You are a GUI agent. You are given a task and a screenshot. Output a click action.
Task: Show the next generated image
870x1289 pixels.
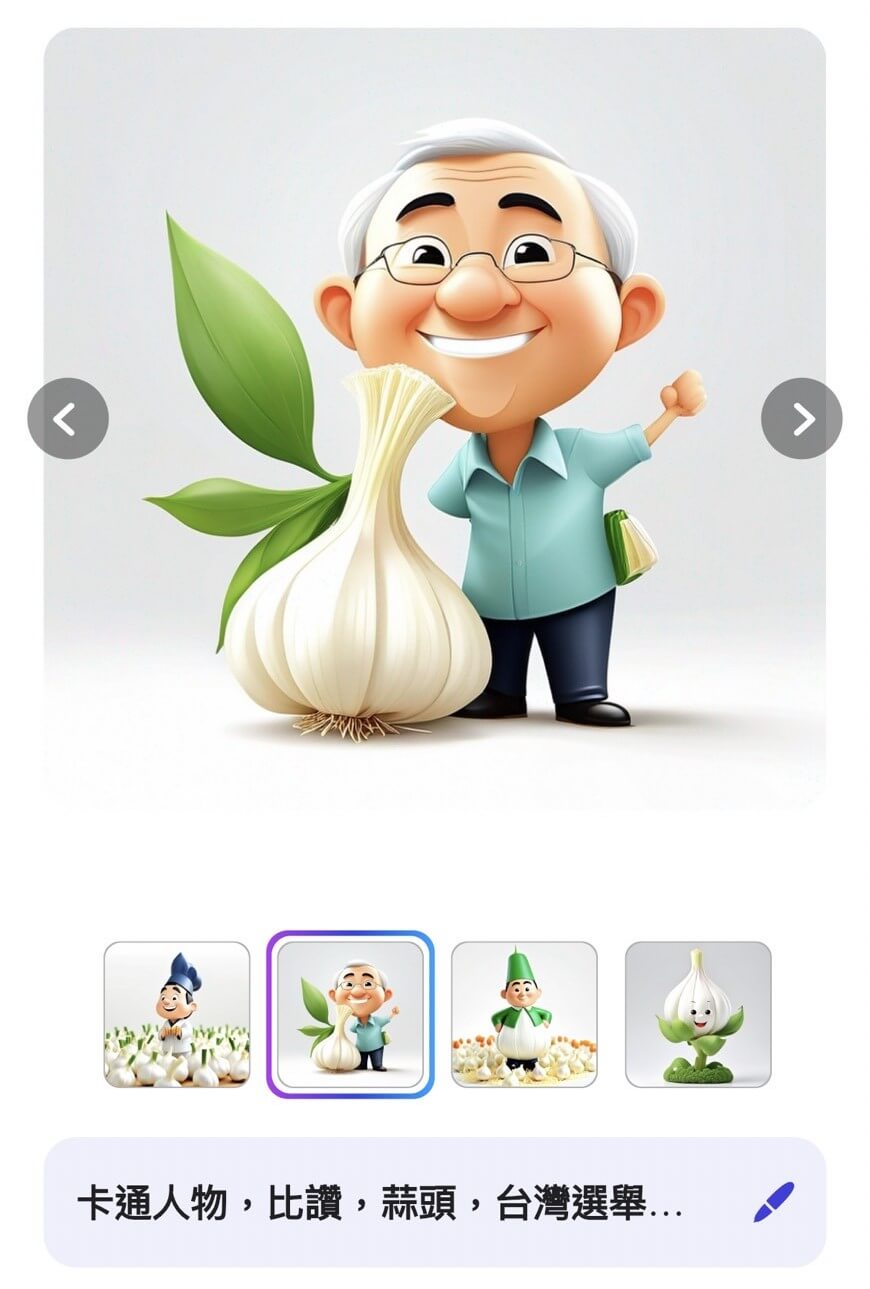tap(801, 419)
